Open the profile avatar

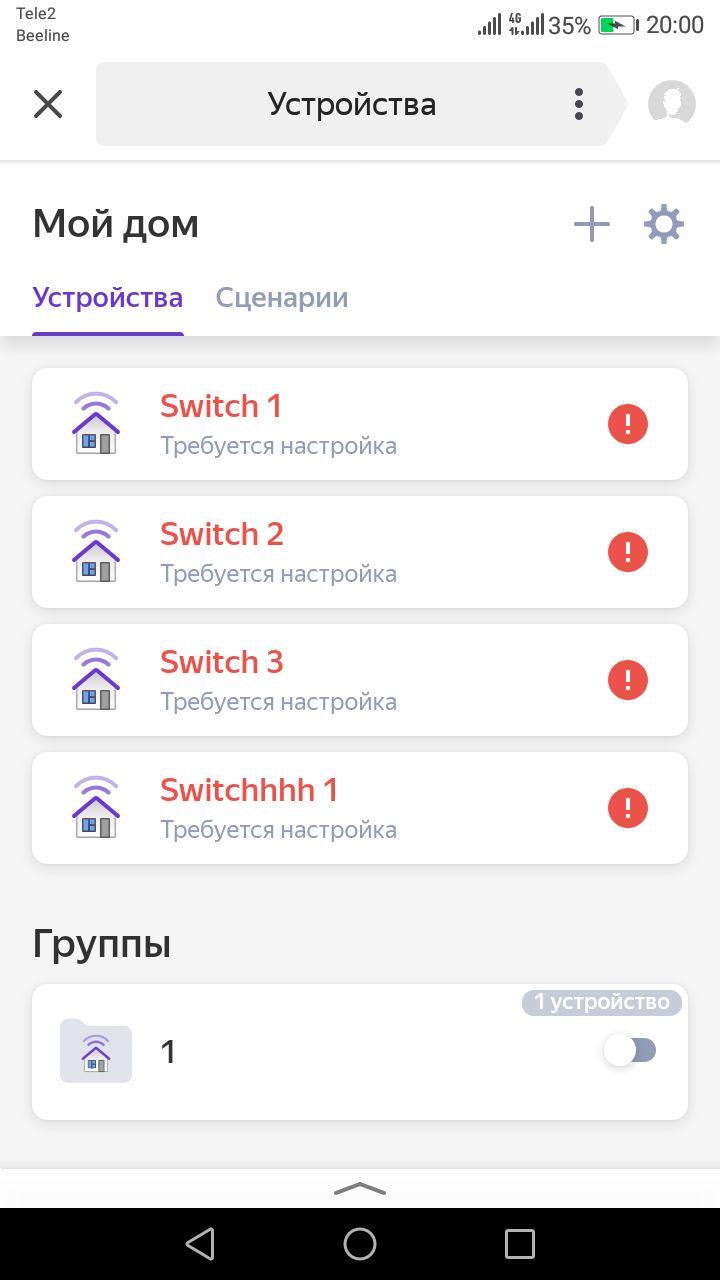click(x=672, y=104)
